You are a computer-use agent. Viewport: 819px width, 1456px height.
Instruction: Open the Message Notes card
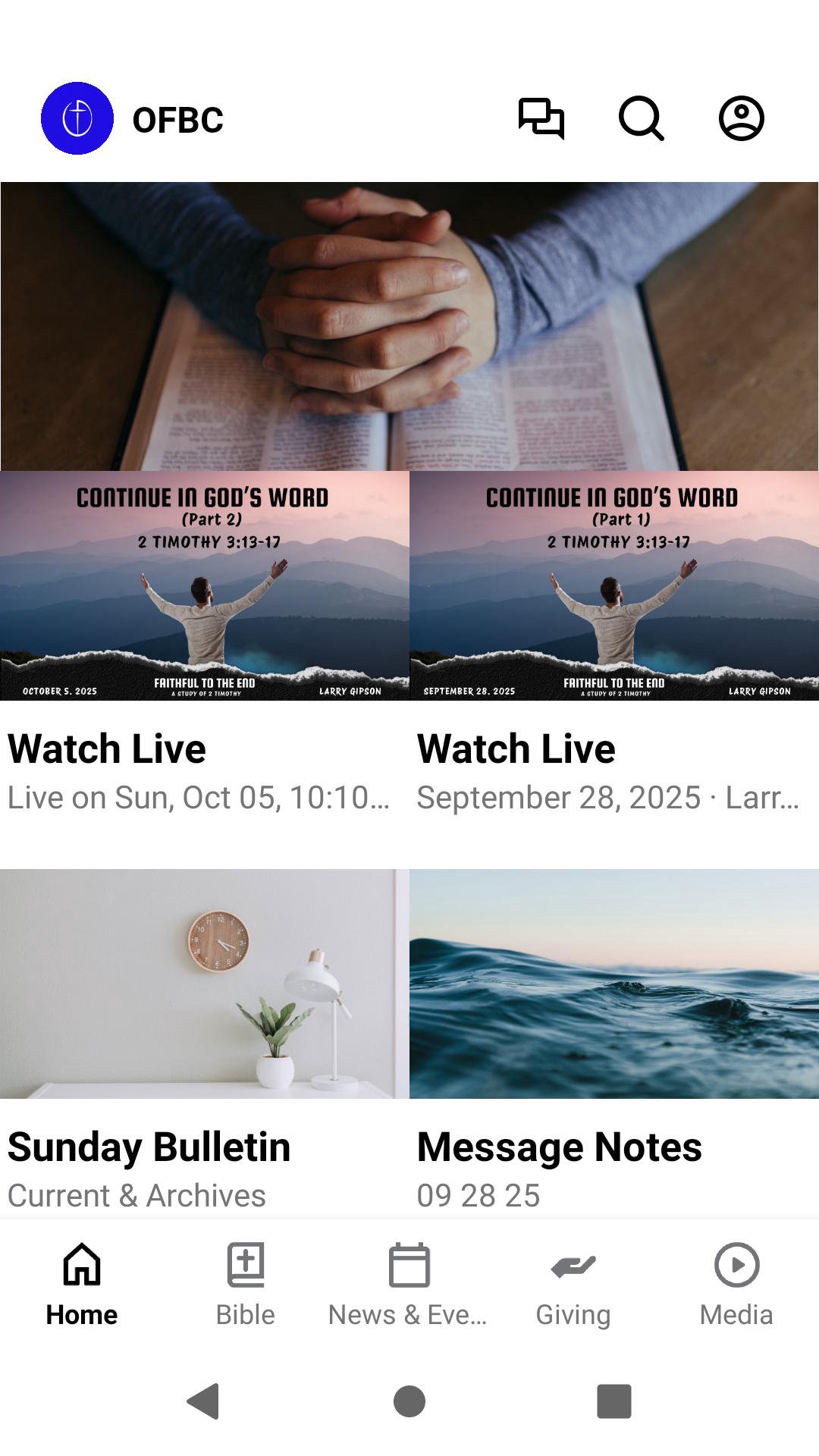click(613, 1039)
